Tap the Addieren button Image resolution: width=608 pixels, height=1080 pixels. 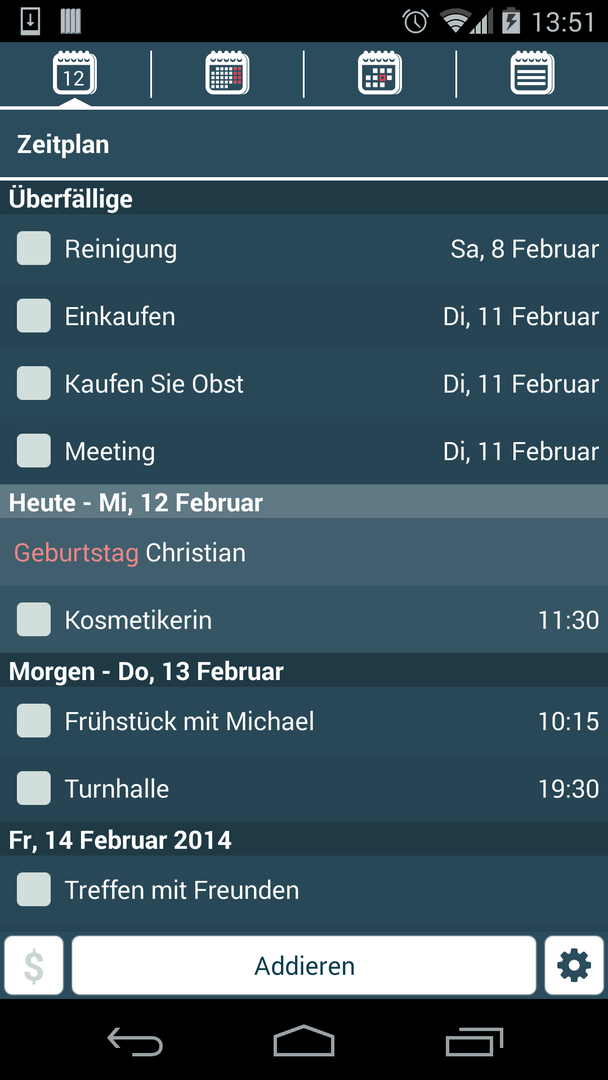pyautogui.click(x=304, y=965)
